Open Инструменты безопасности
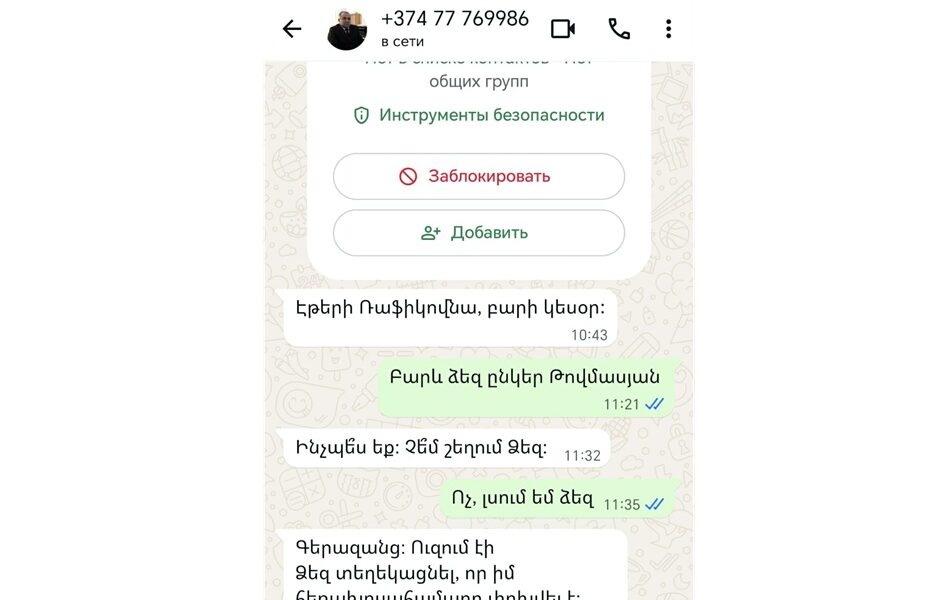The height and width of the screenshot is (600, 933). click(479, 115)
